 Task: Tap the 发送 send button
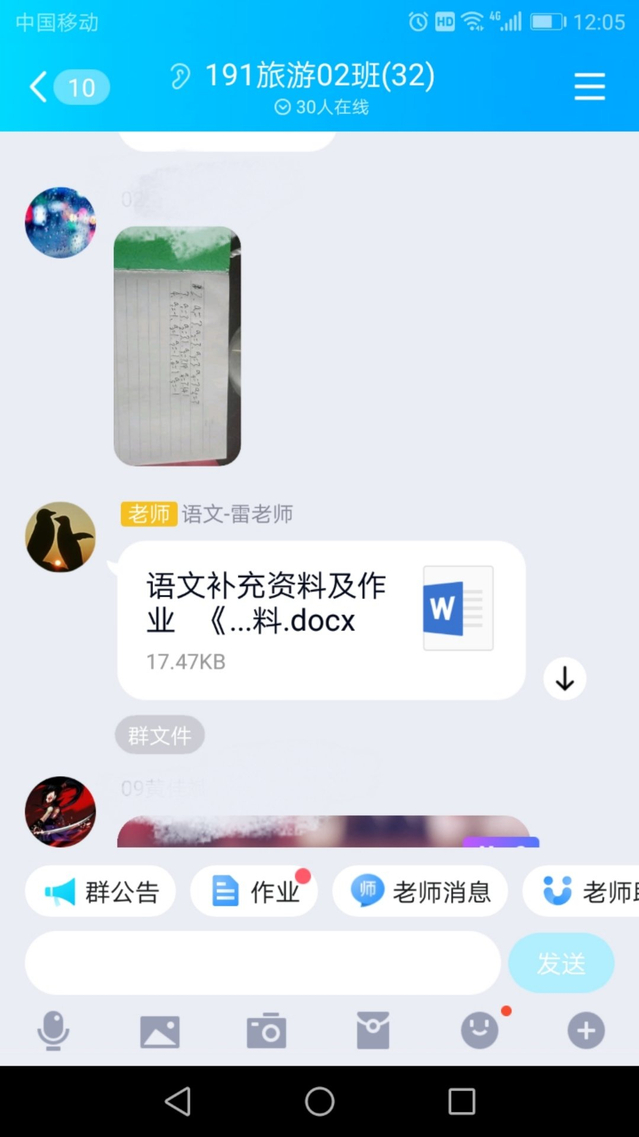[x=561, y=963]
